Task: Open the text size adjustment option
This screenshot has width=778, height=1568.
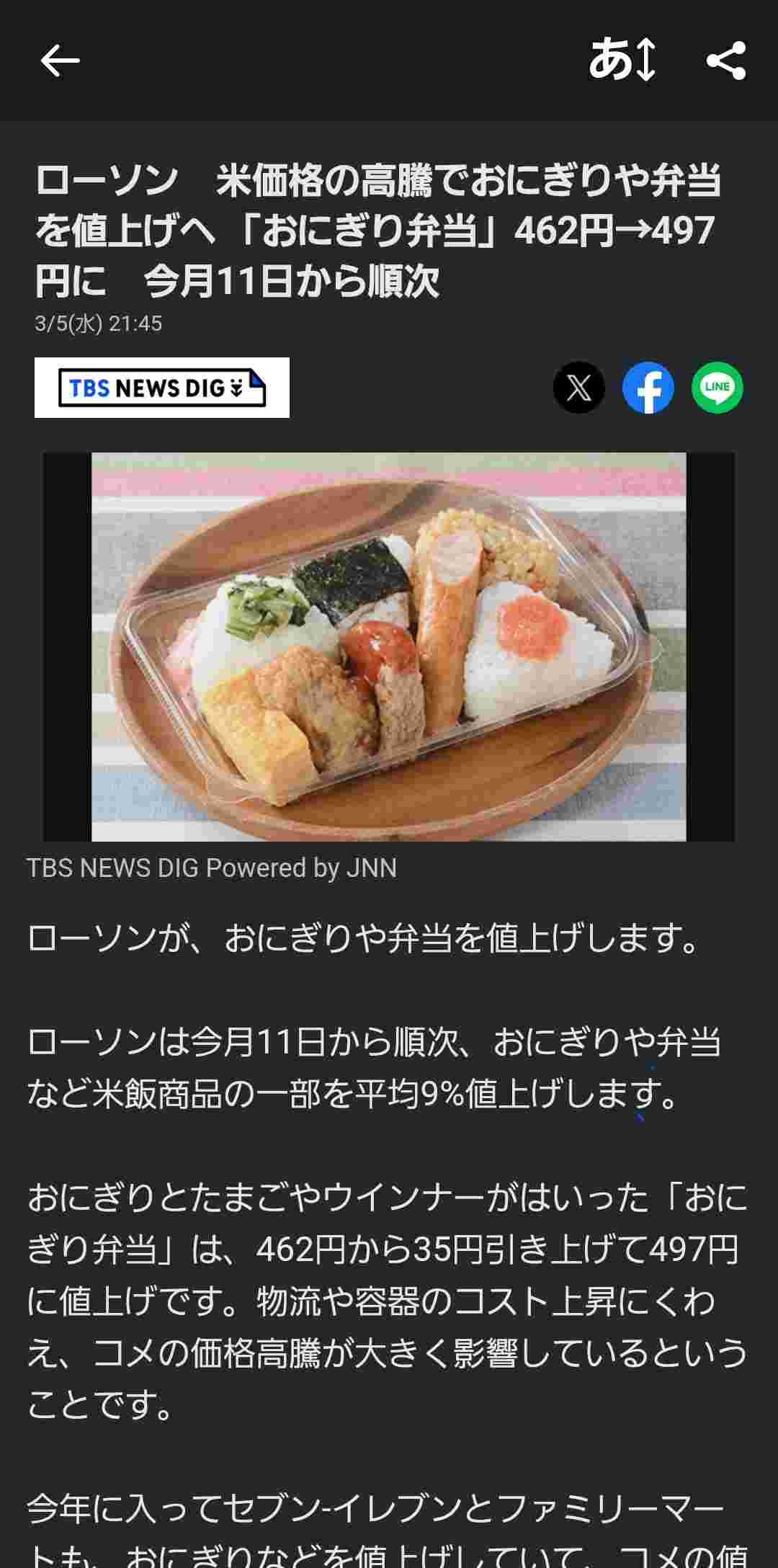Action: [x=622, y=60]
